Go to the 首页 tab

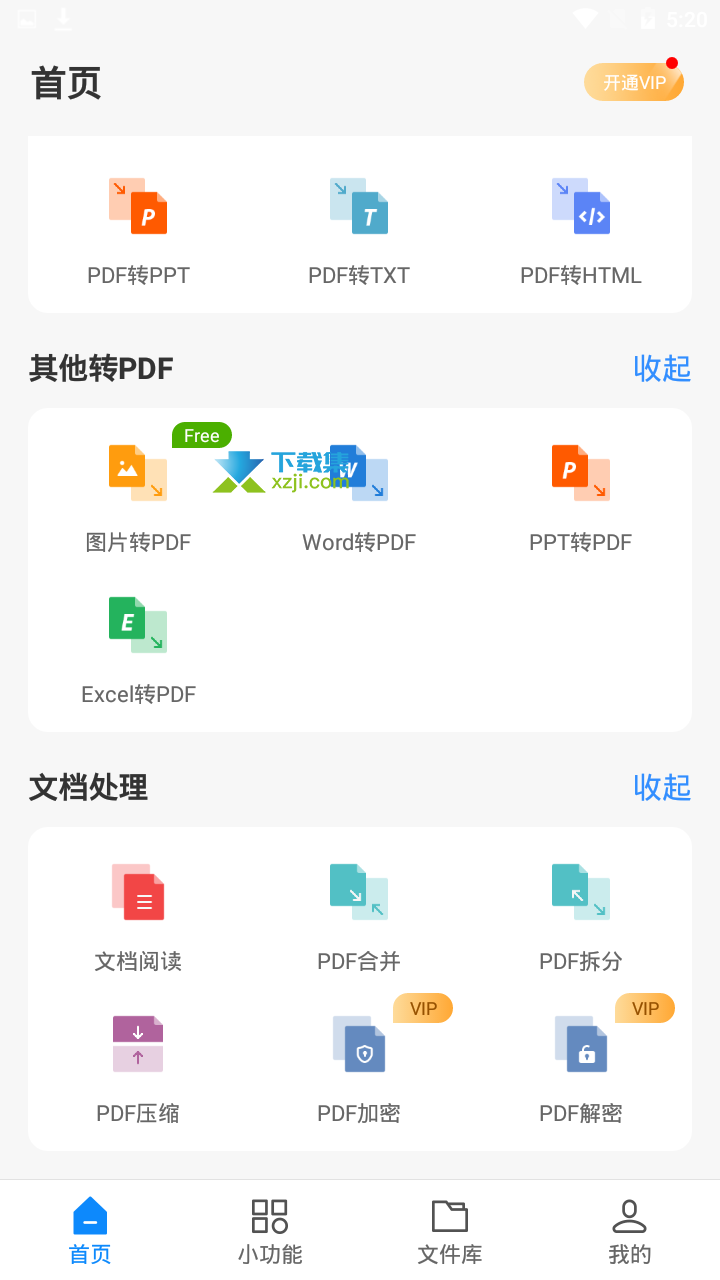point(90,1231)
